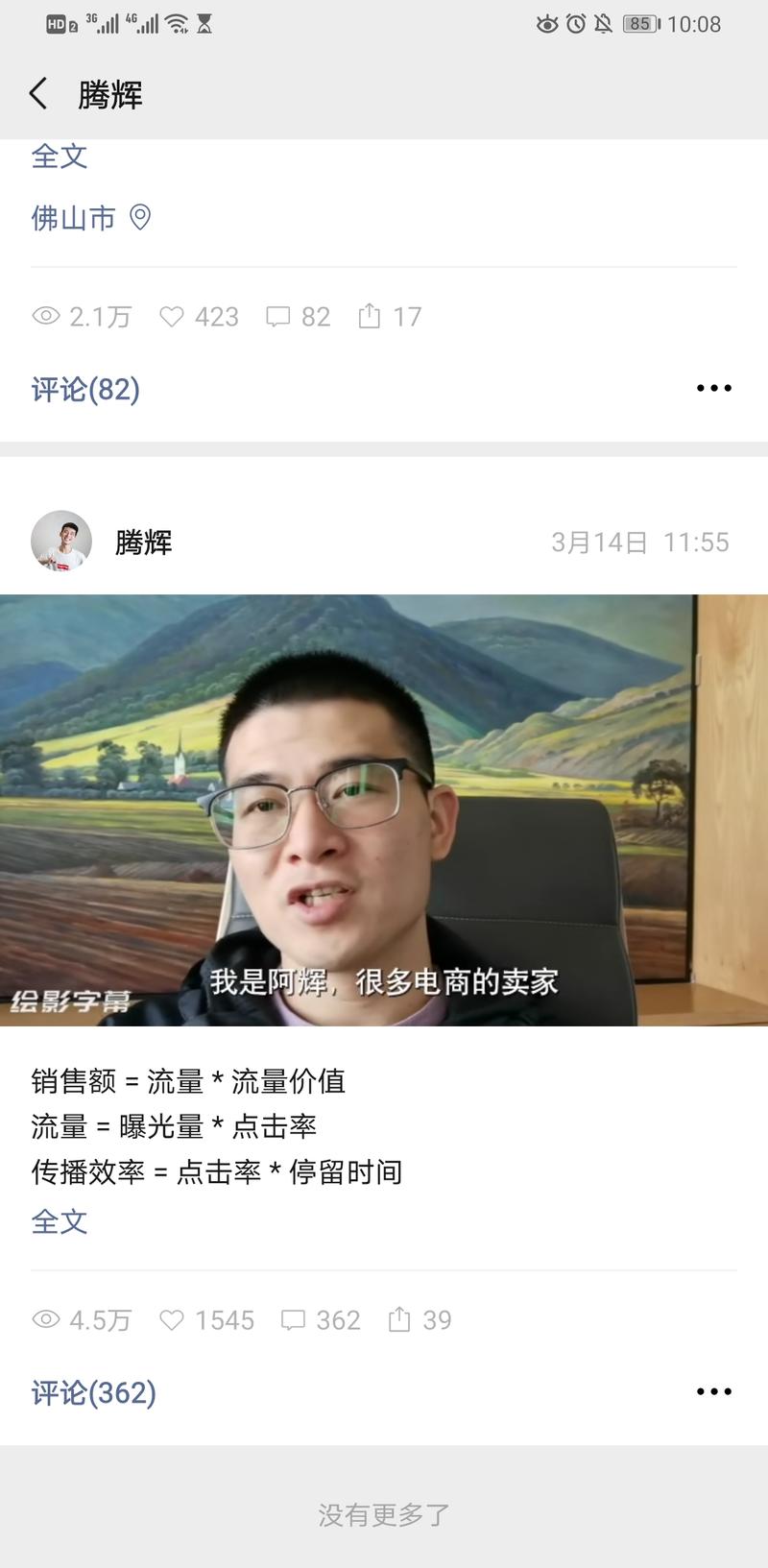Open comments through the 评论(362) link

click(93, 1391)
